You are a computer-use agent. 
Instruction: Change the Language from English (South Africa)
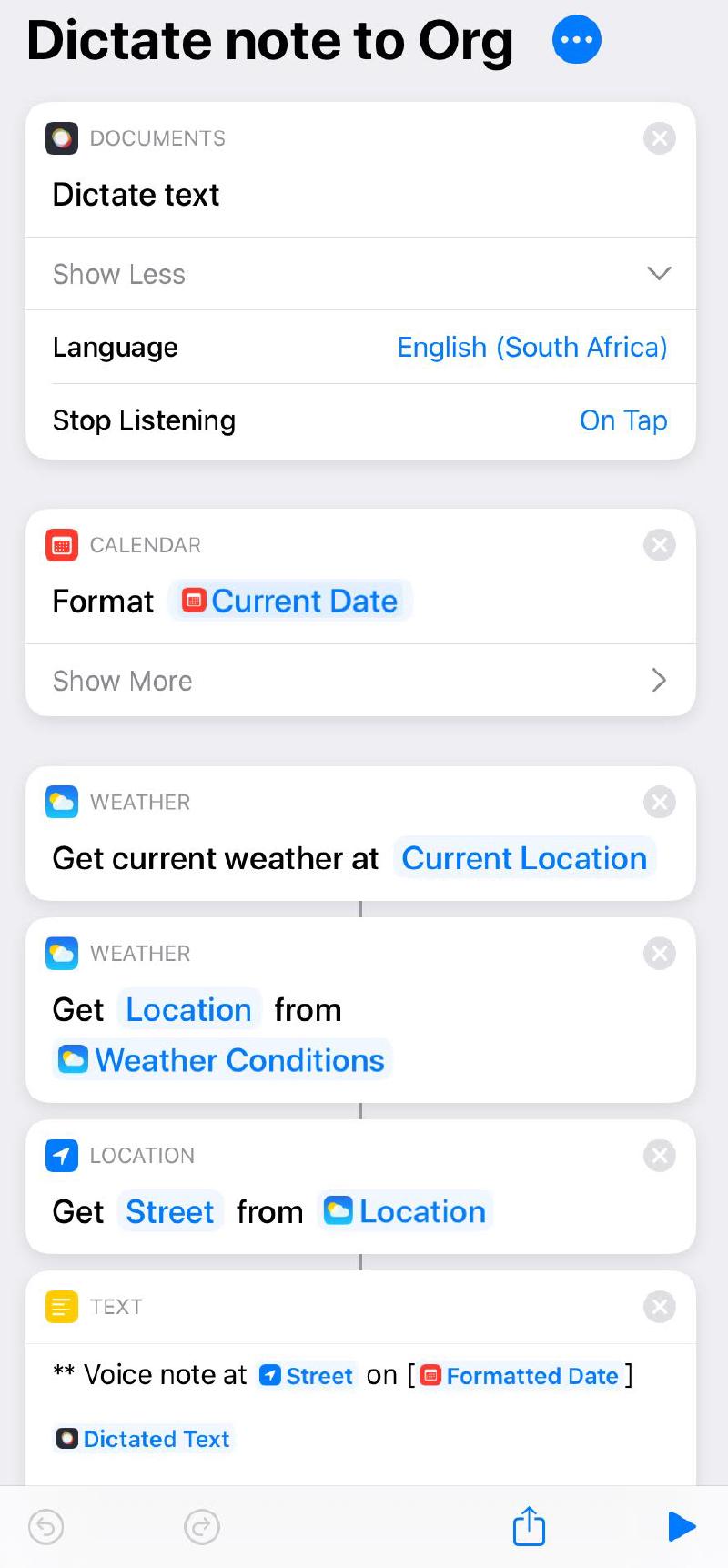(x=532, y=347)
